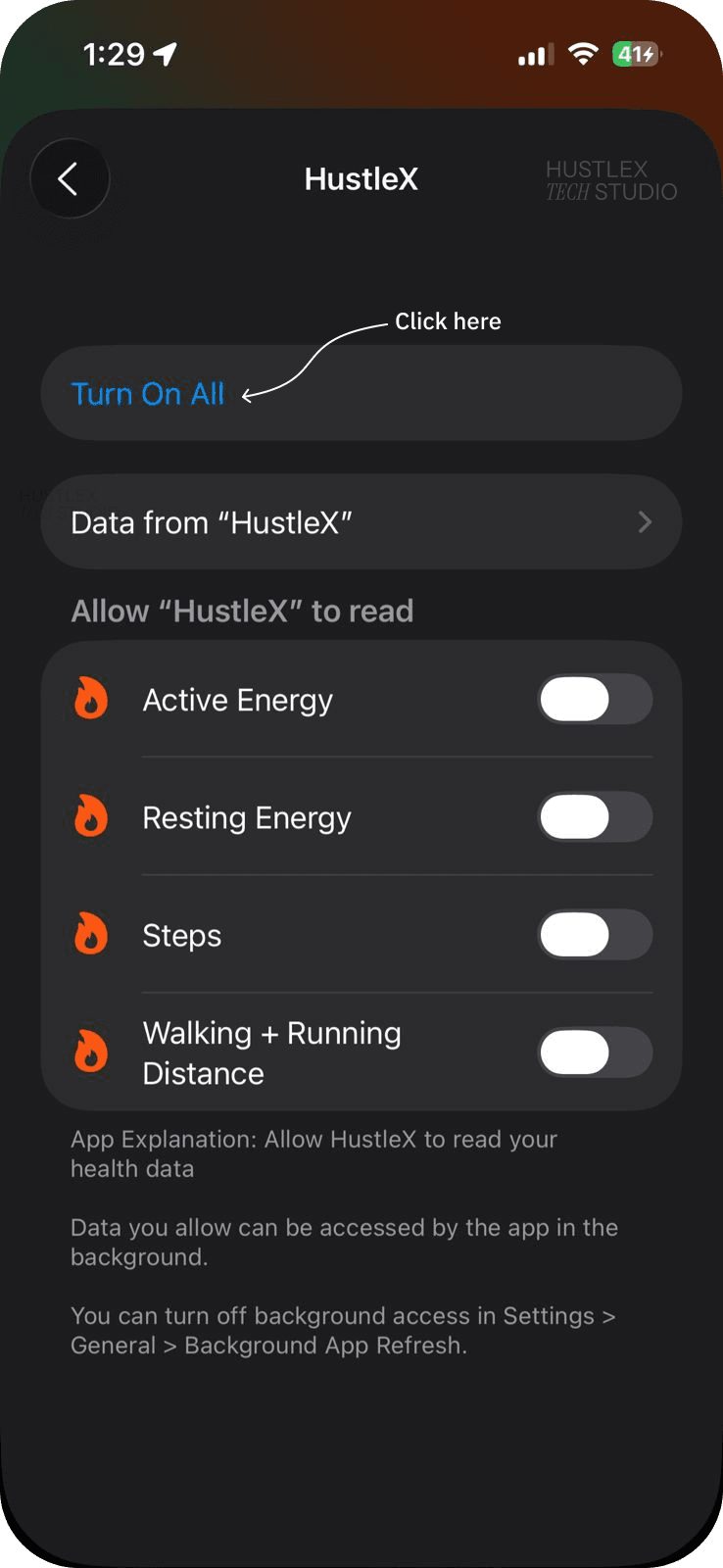Toggle Walking + Running Distance on
Screen dimensions: 723x1568
[595, 1052]
